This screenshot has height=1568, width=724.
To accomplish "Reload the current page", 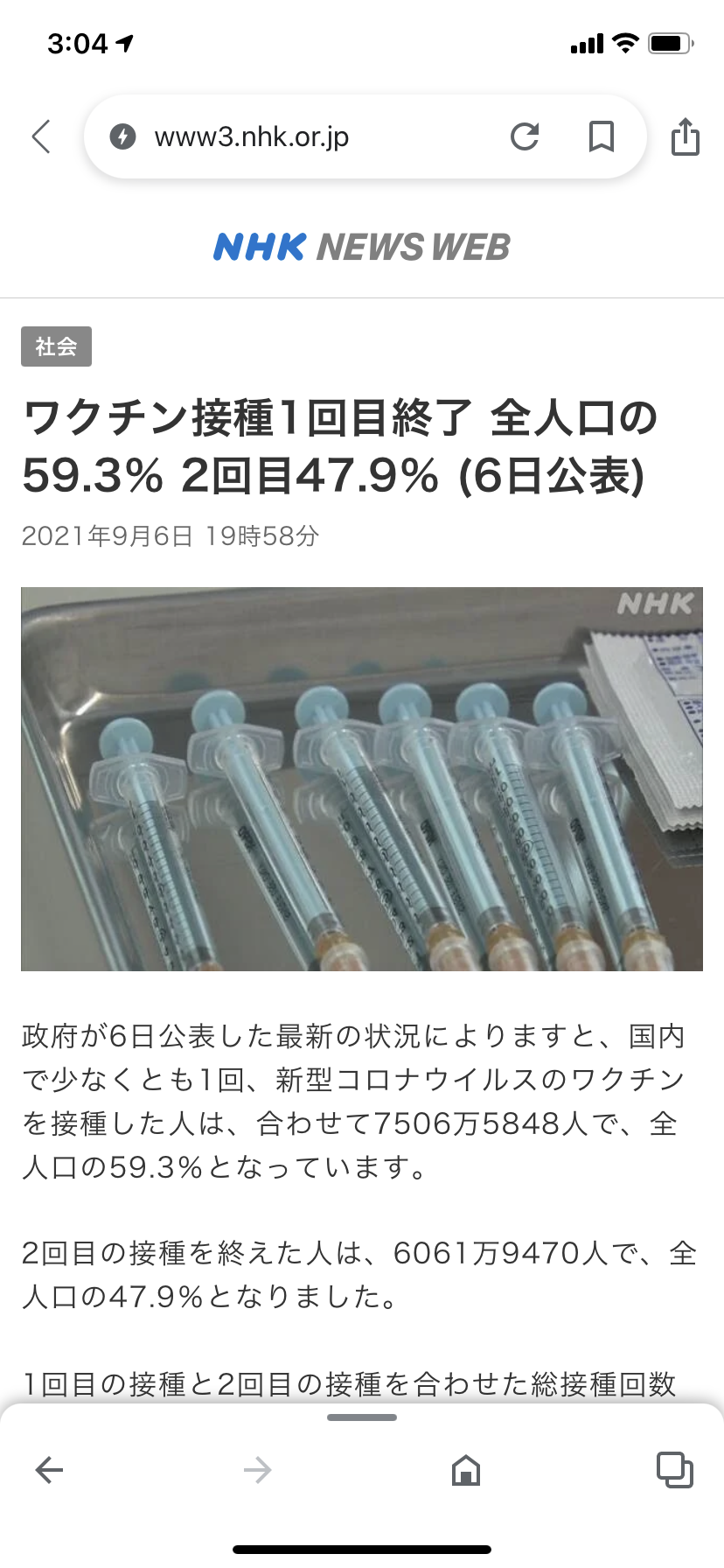I will (x=525, y=136).
